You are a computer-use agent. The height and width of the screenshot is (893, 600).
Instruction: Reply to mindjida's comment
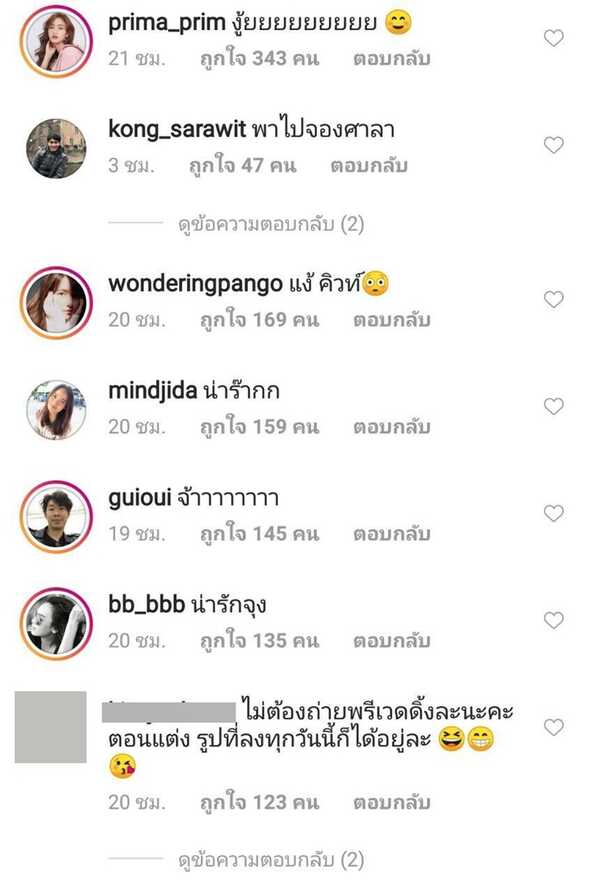[391, 427]
